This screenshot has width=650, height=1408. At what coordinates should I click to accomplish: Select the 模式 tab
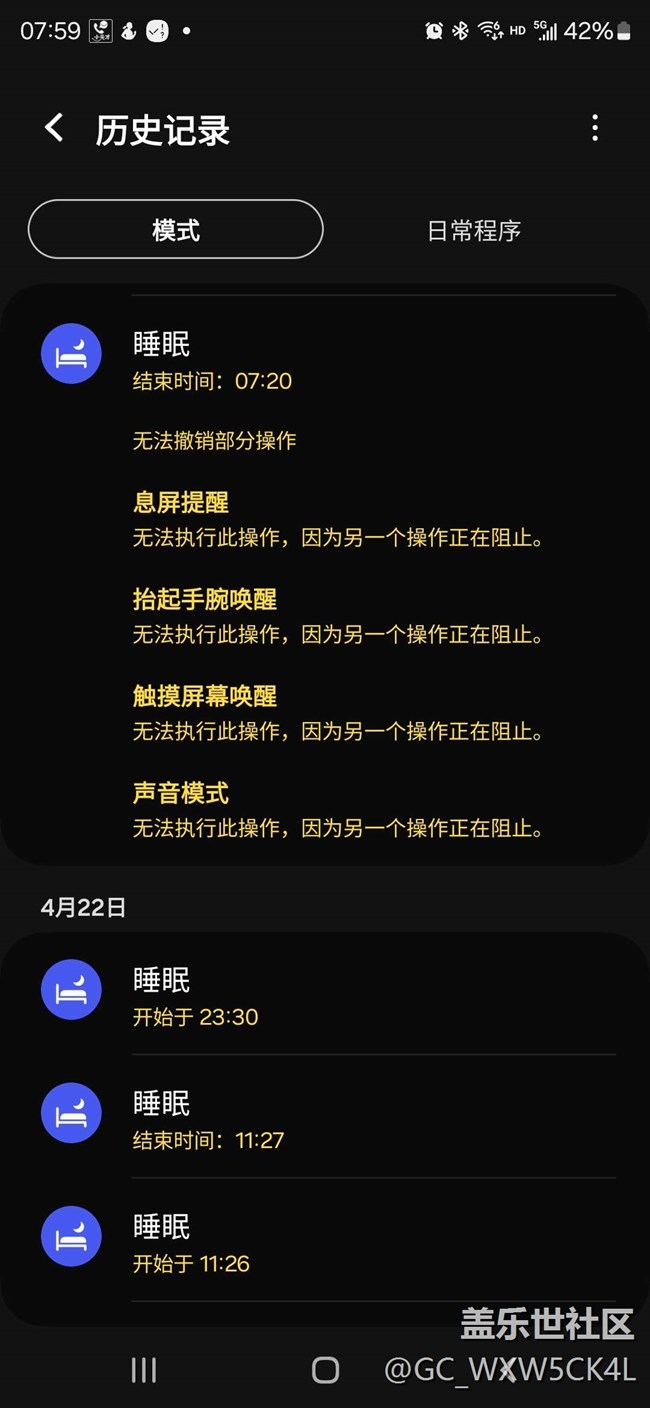(176, 230)
